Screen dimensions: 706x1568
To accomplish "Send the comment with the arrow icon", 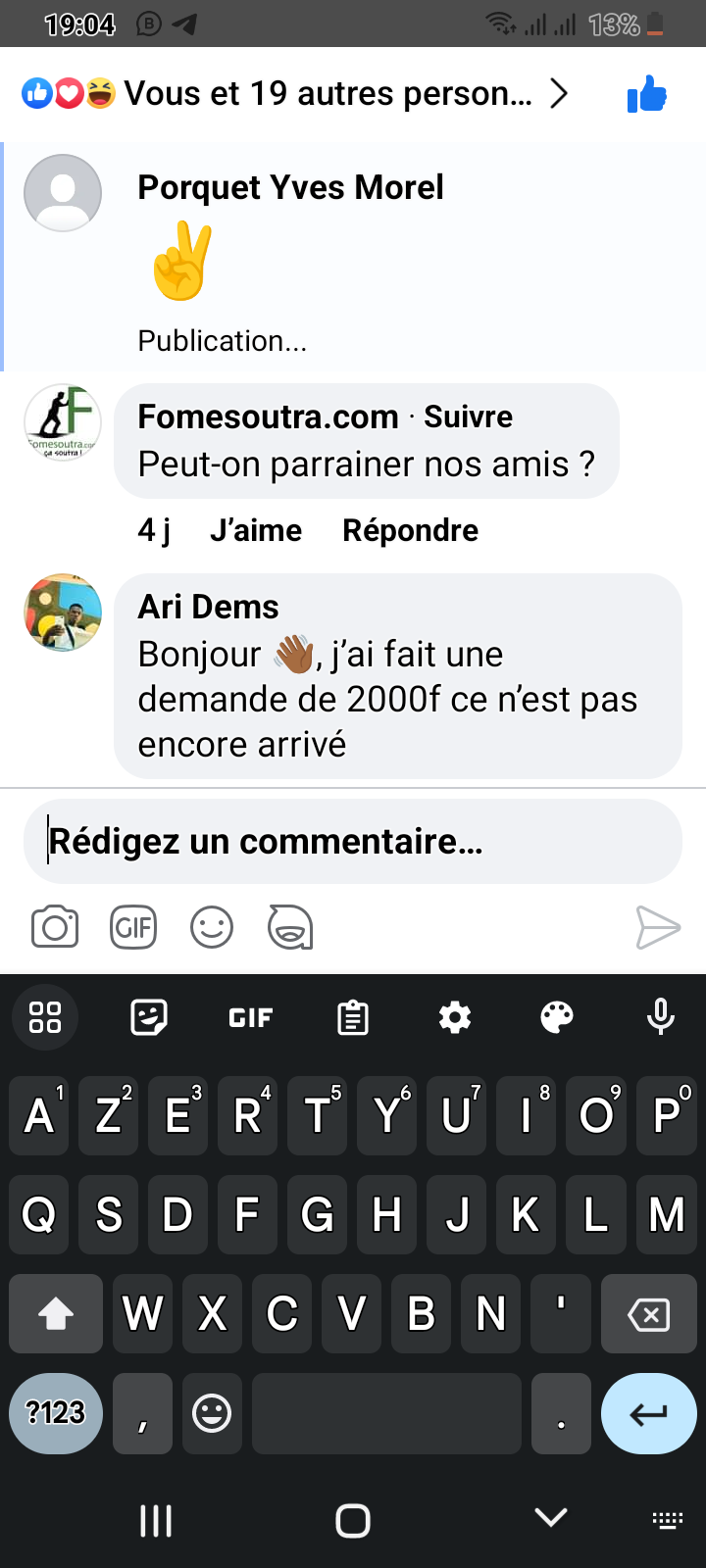I will 658,927.
